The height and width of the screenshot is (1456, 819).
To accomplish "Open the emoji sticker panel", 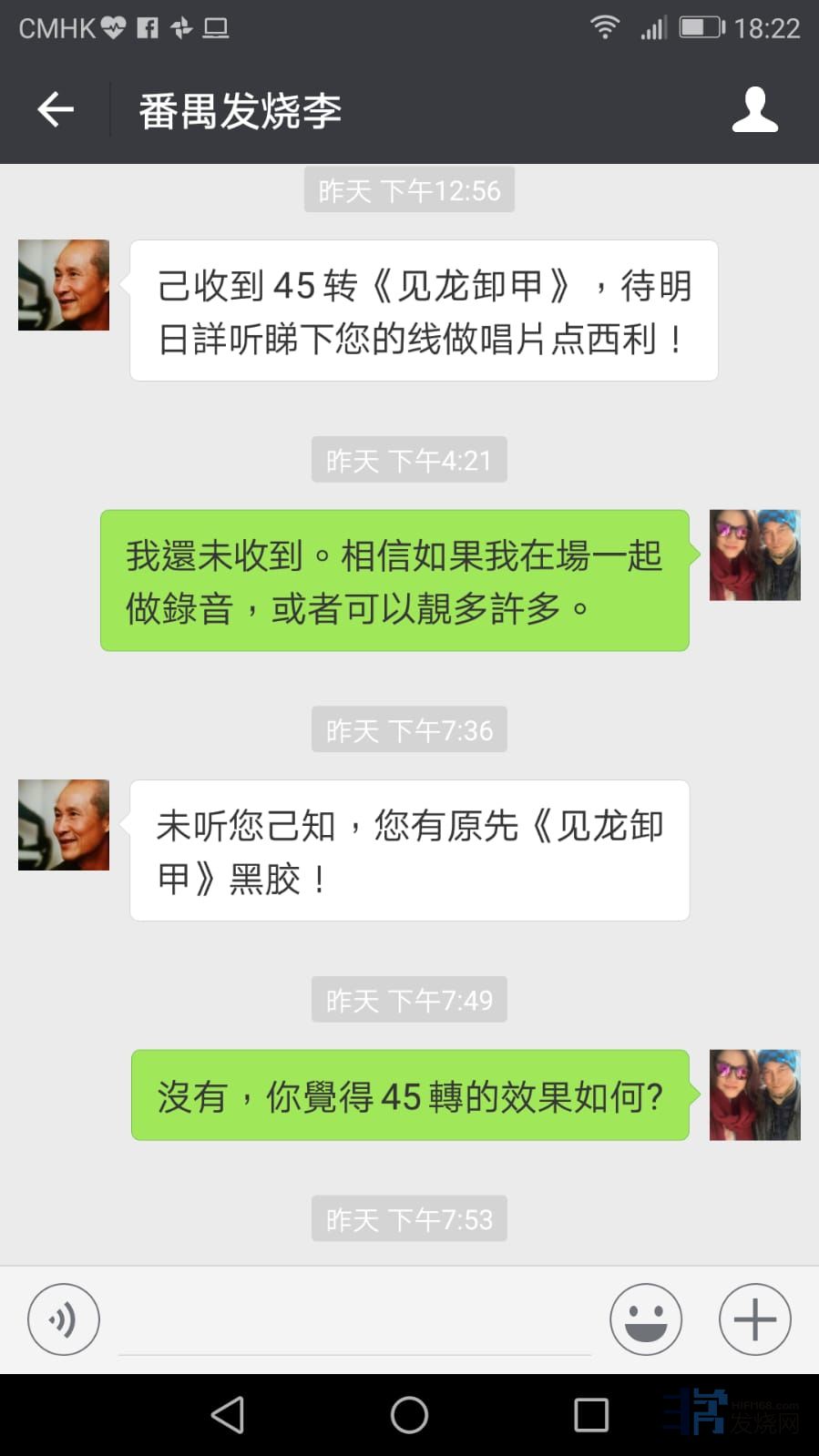I will pos(646,1319).
